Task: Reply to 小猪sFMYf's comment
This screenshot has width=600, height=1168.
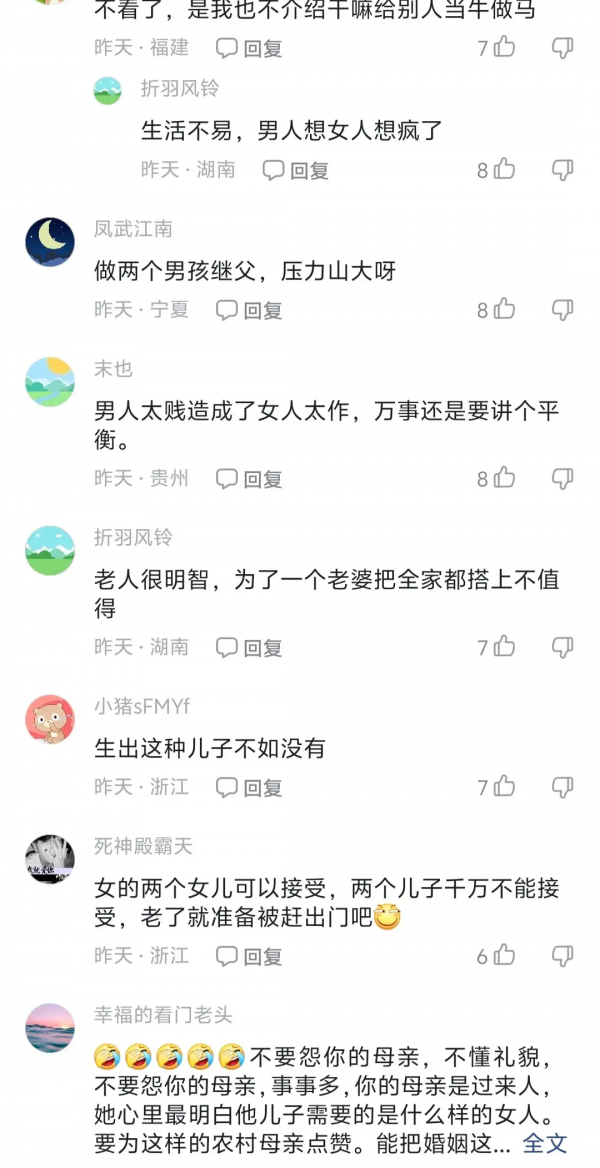Action: pyautogui.click(x=251, y=788)
